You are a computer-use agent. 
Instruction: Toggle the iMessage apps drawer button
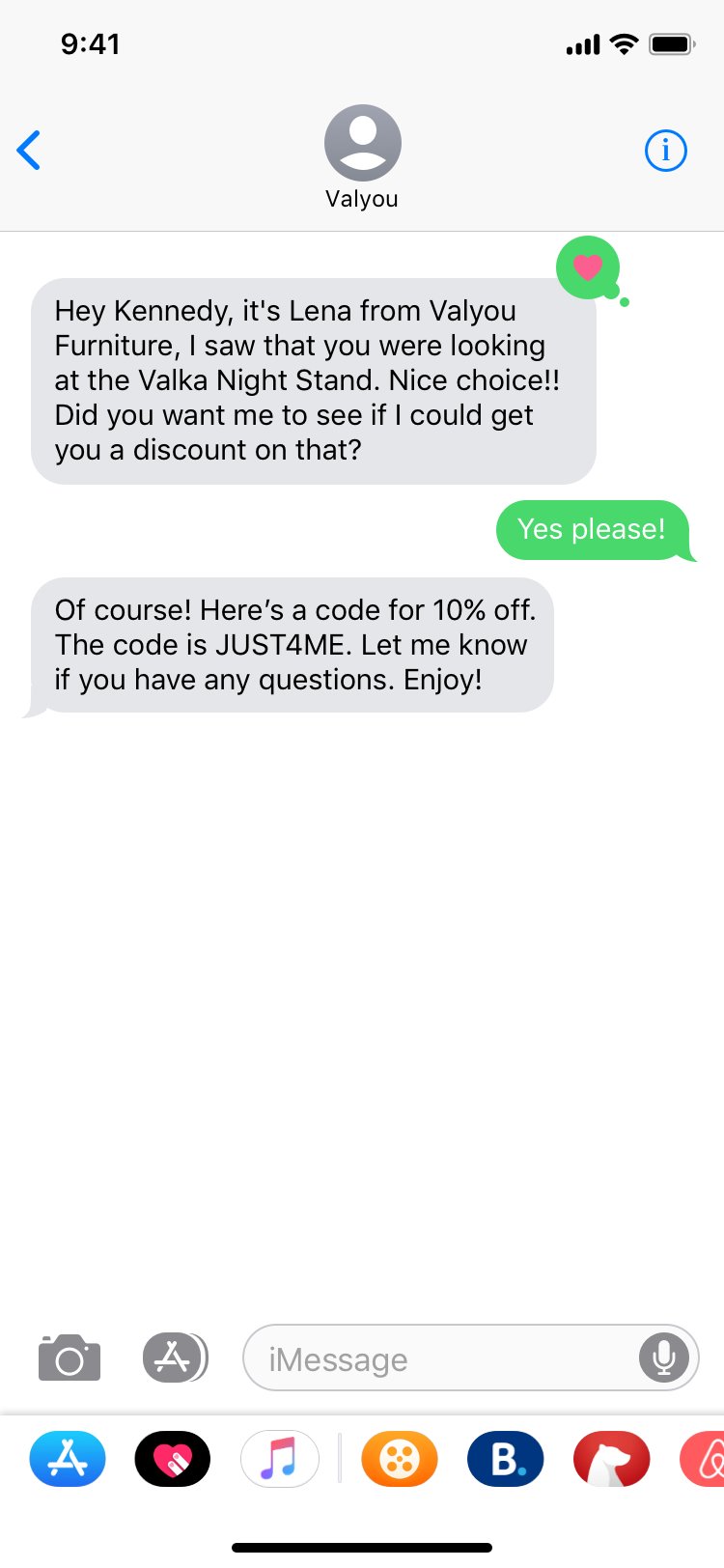(x=175, y=1358)
